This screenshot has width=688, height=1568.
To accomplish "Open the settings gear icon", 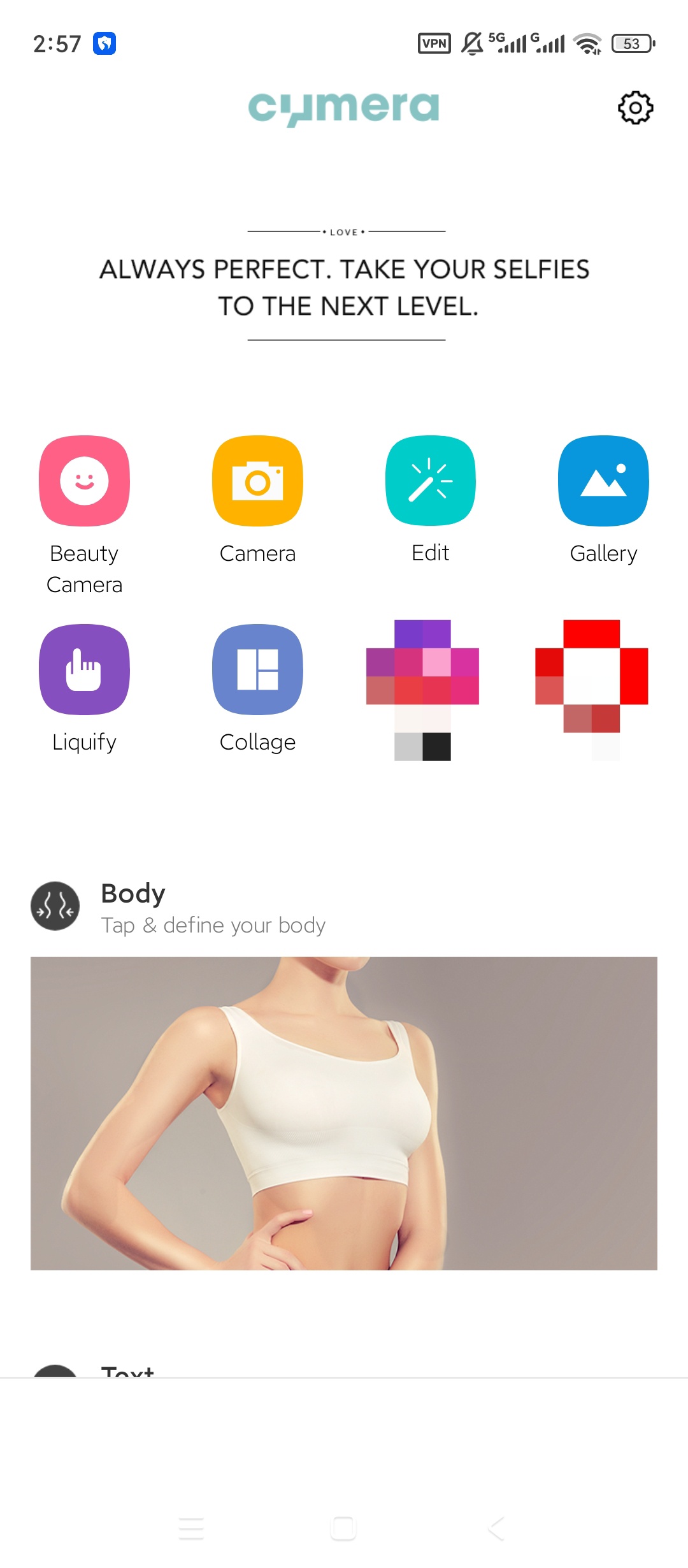I will 635,108.
